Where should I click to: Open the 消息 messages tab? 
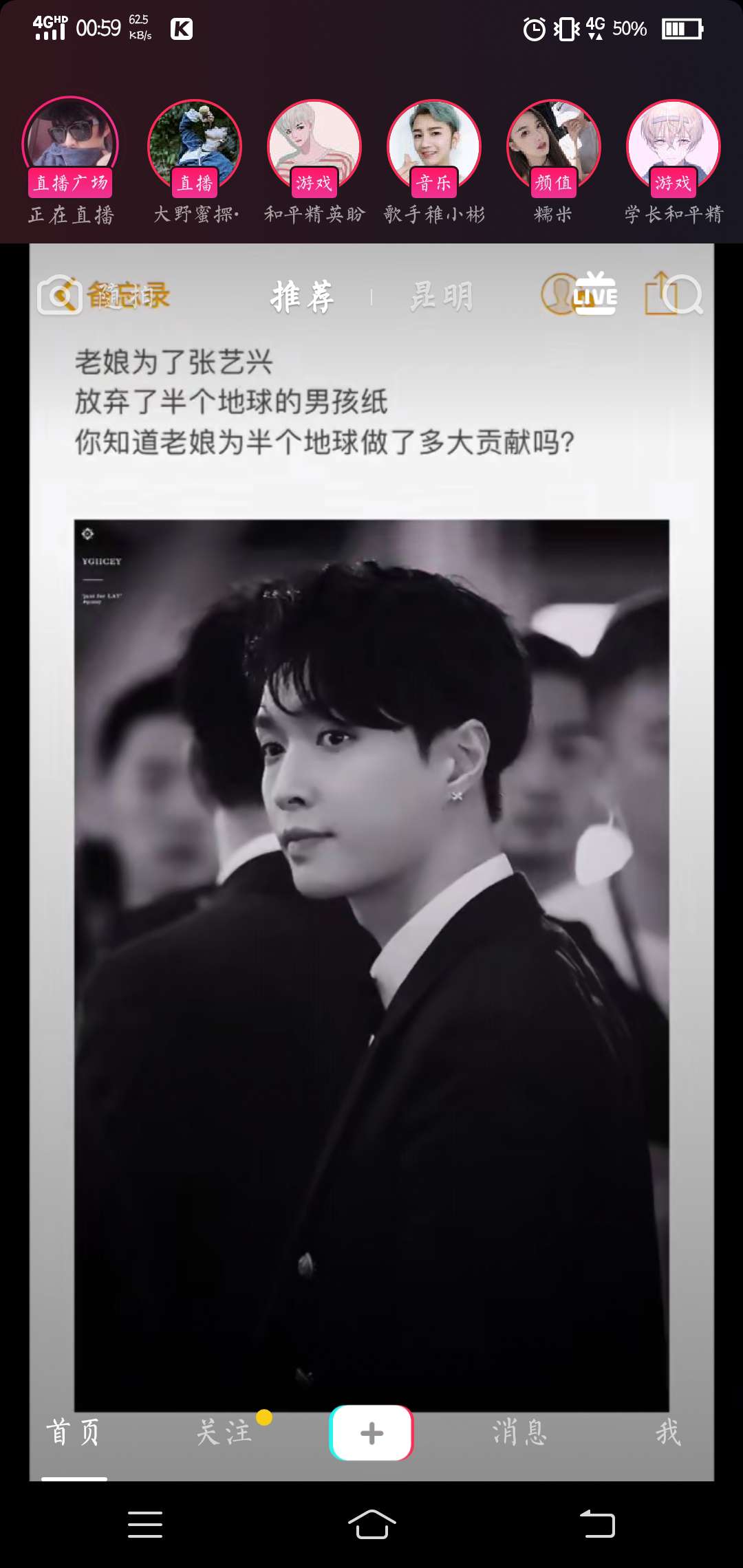(x=519, y=1432)
